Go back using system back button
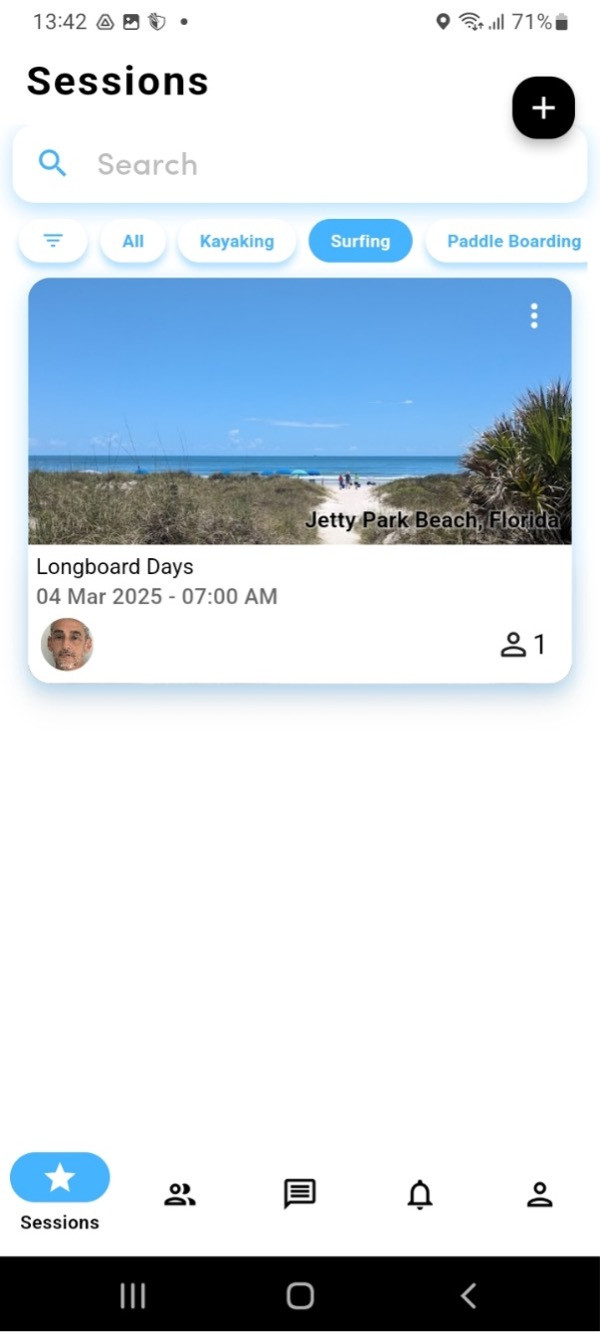 (x=468, y=1296)
